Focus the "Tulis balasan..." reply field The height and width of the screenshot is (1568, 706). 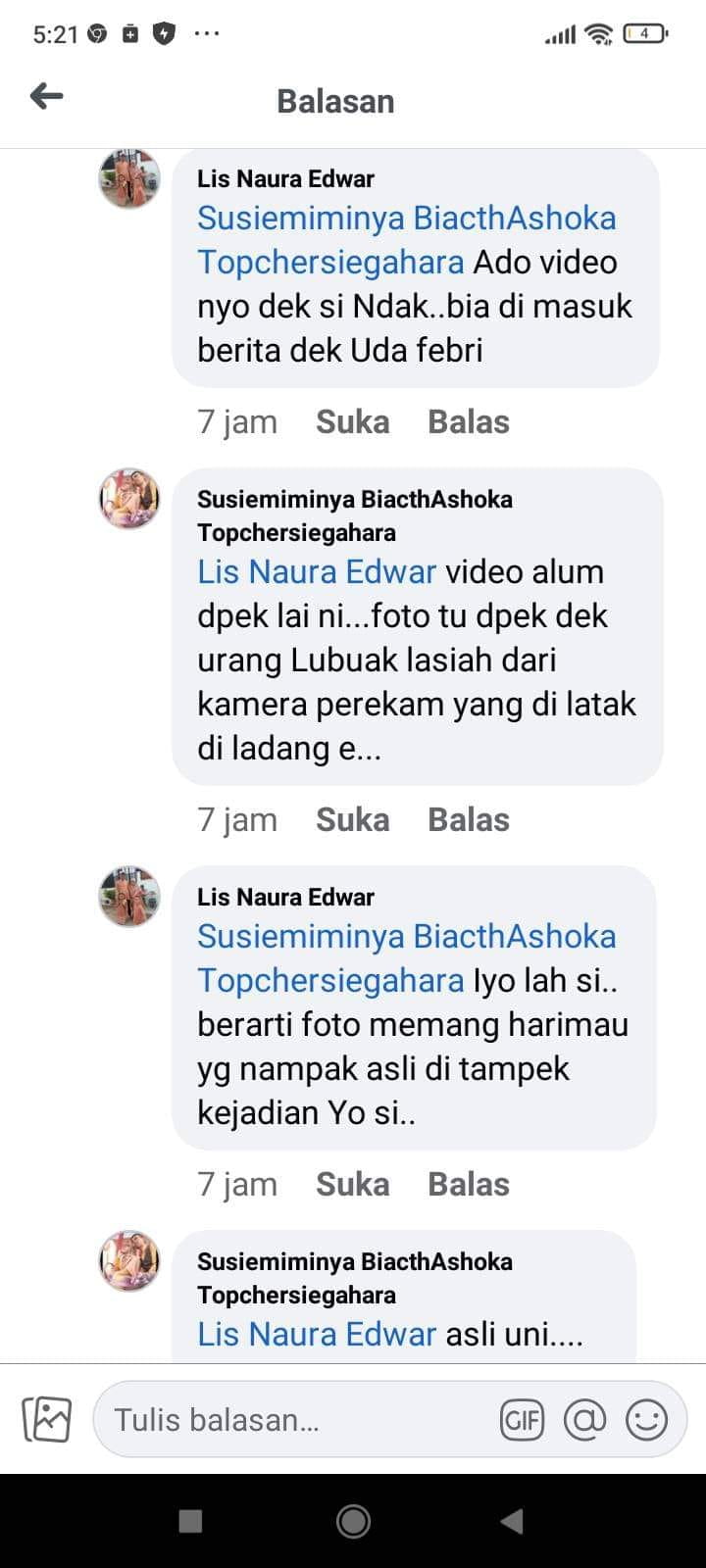[x=294, y=1420]
